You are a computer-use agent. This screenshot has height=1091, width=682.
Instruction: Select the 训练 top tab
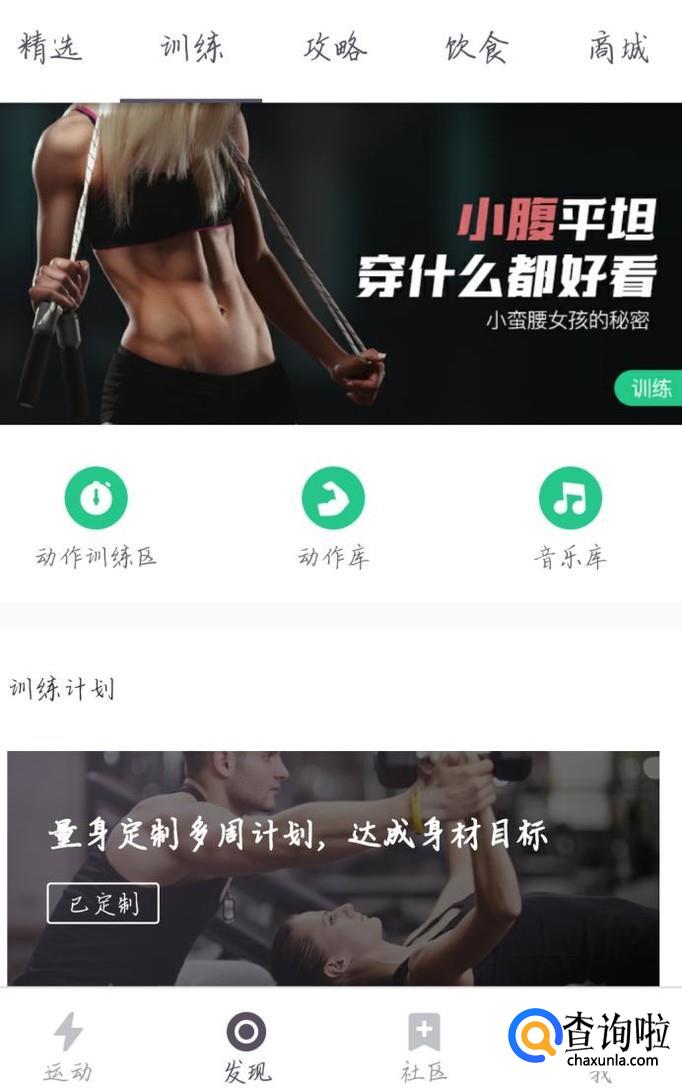click(192, 47)
